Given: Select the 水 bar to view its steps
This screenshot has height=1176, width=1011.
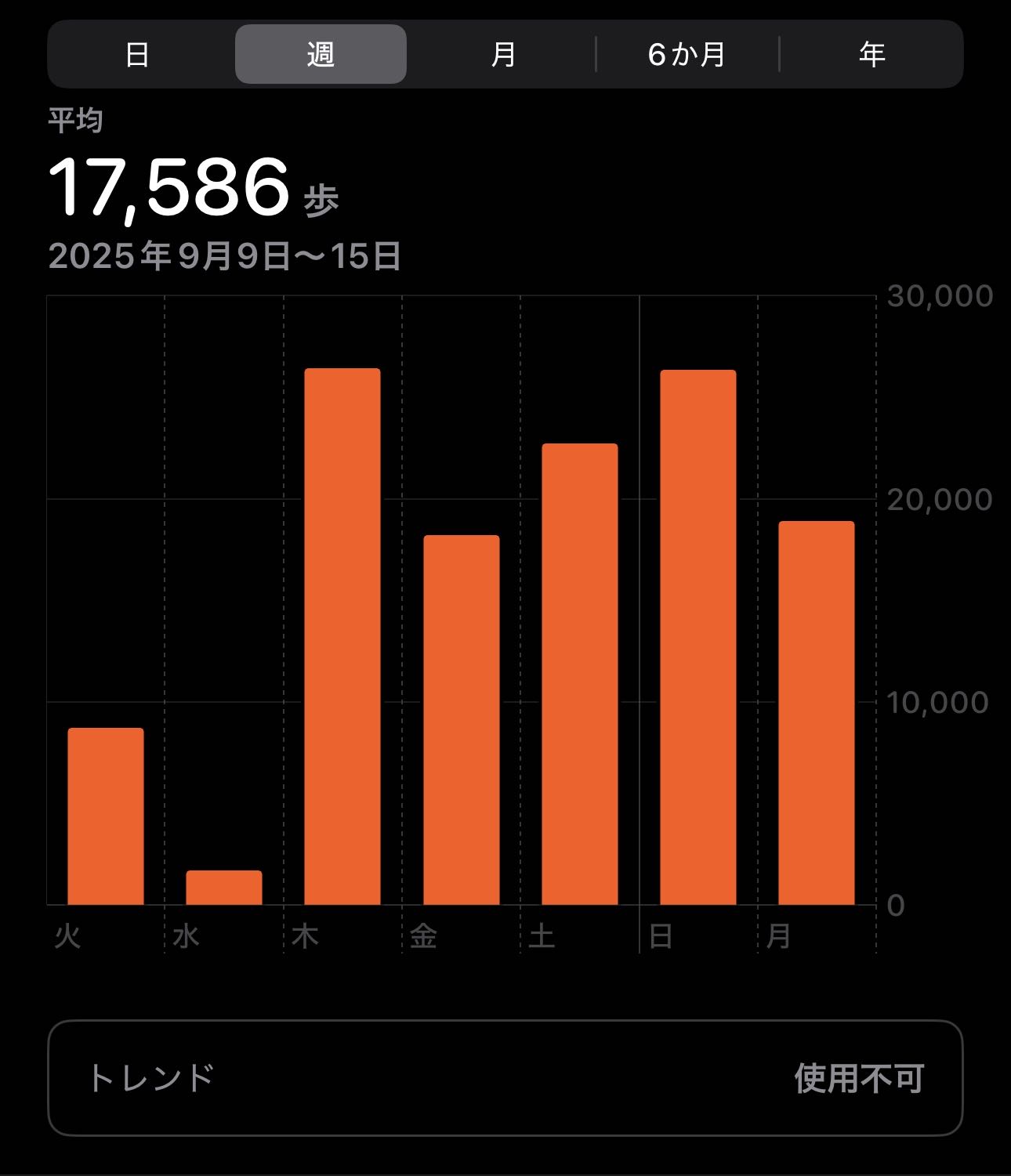Looking at the screenshot, I should 224,888.
